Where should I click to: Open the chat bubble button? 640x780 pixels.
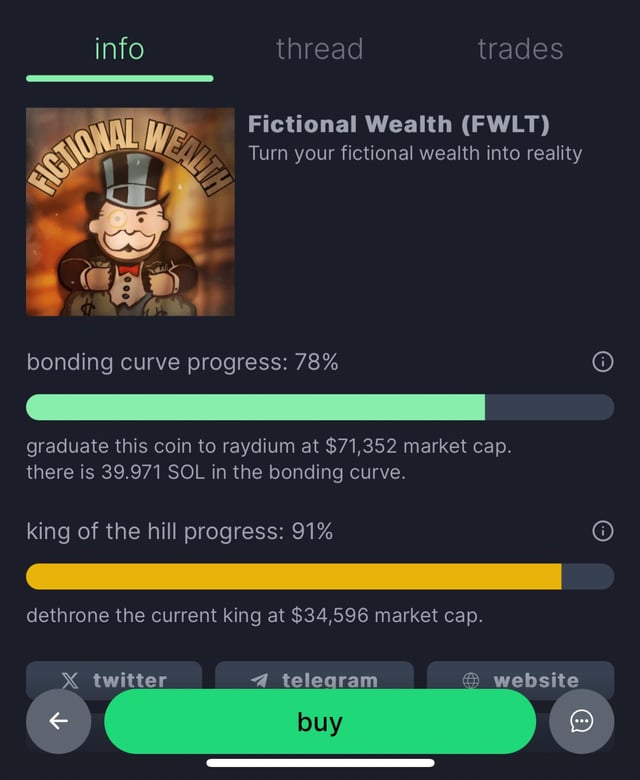point(581,721)
